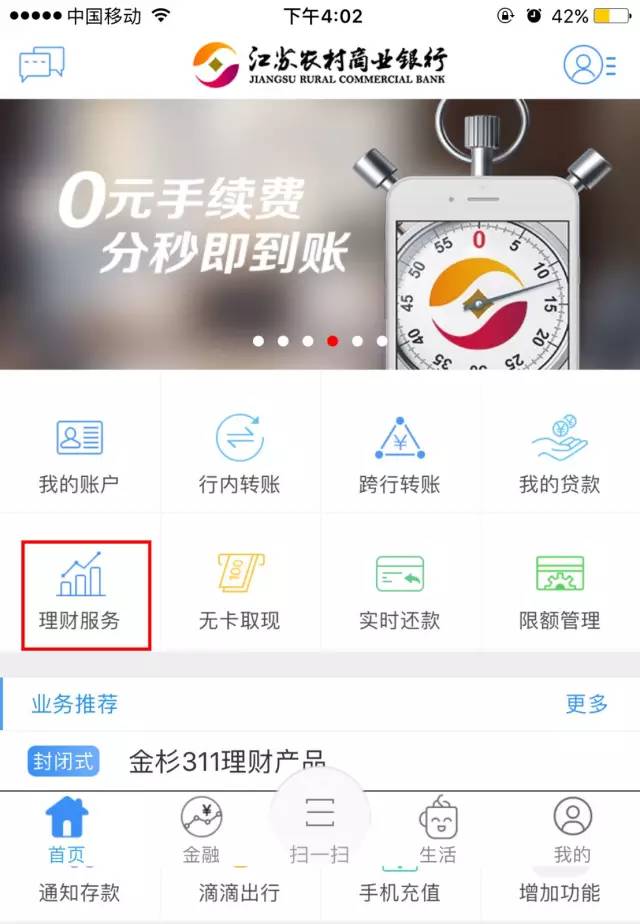The height and width of the screenshot is (924, 640).
Task: Open 实时还款 real-time repayment
Action: coord(400,592)
